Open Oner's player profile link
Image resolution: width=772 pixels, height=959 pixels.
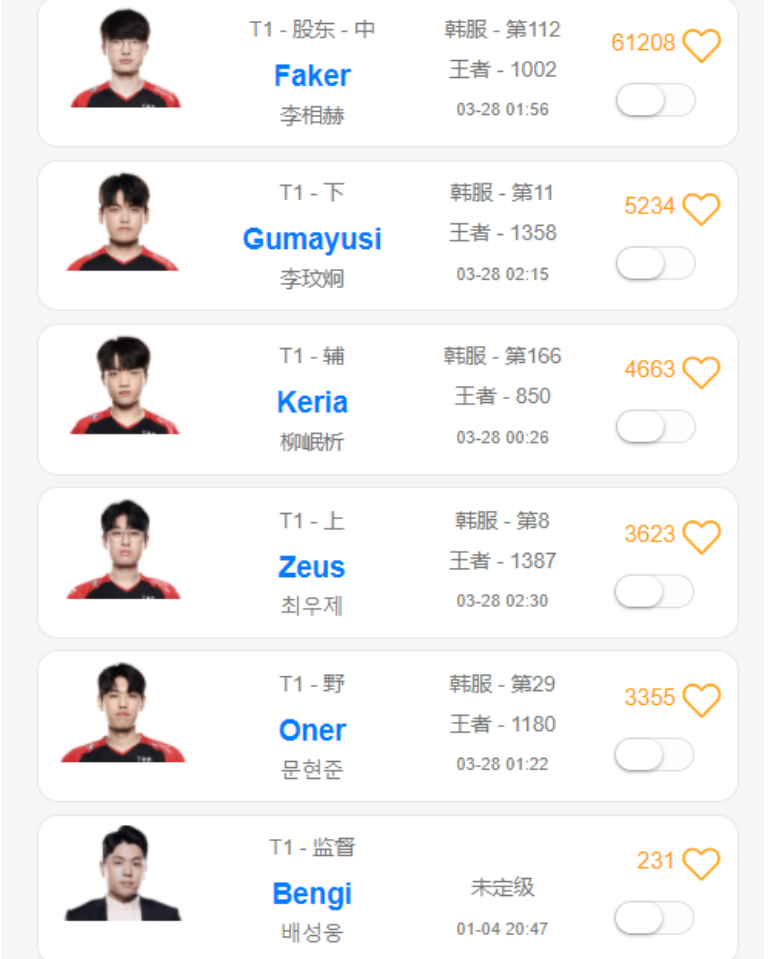click(312, 730)
